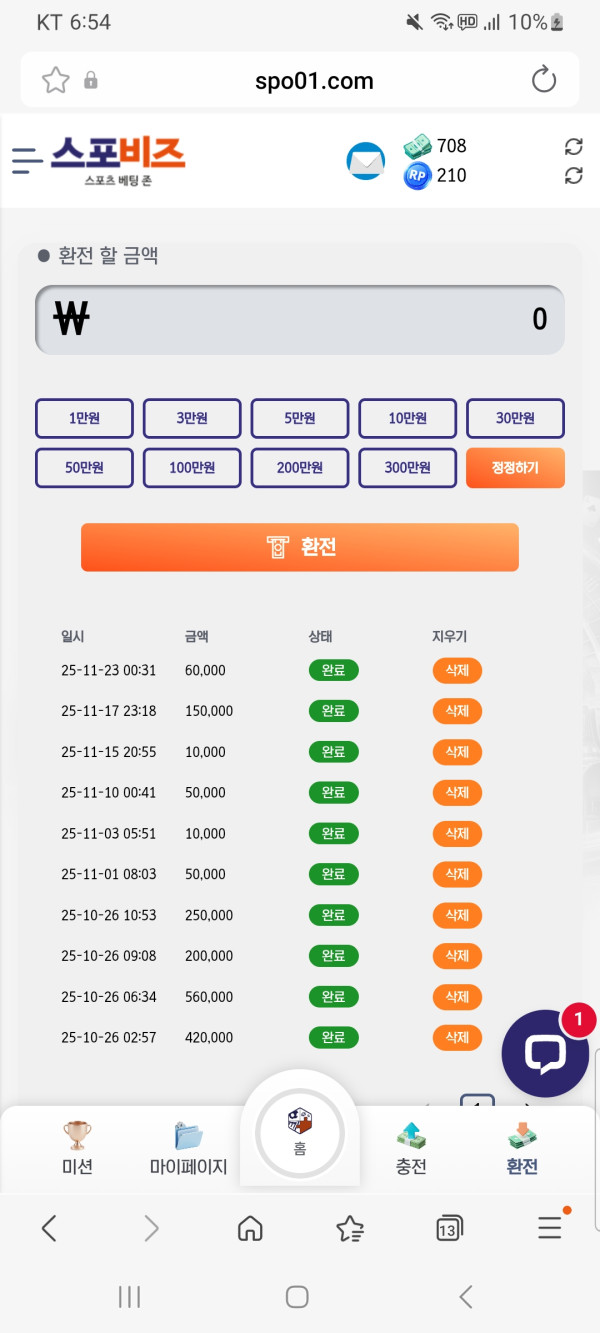Tap the withdrawal amount field
Image resolution: width=600 pixels, height=1333 pixels.
point(300,320)
